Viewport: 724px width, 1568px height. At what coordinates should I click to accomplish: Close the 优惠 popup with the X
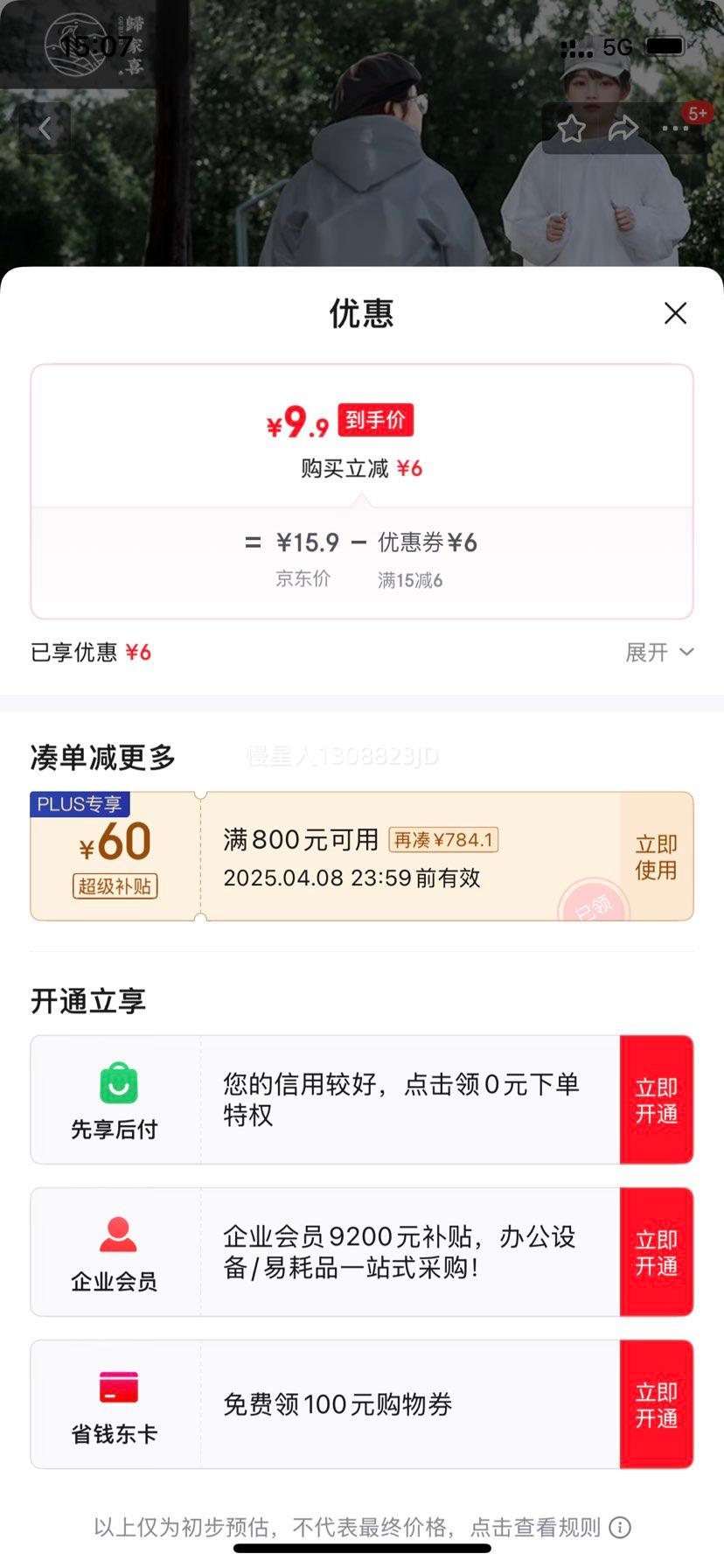click(675, 313)
